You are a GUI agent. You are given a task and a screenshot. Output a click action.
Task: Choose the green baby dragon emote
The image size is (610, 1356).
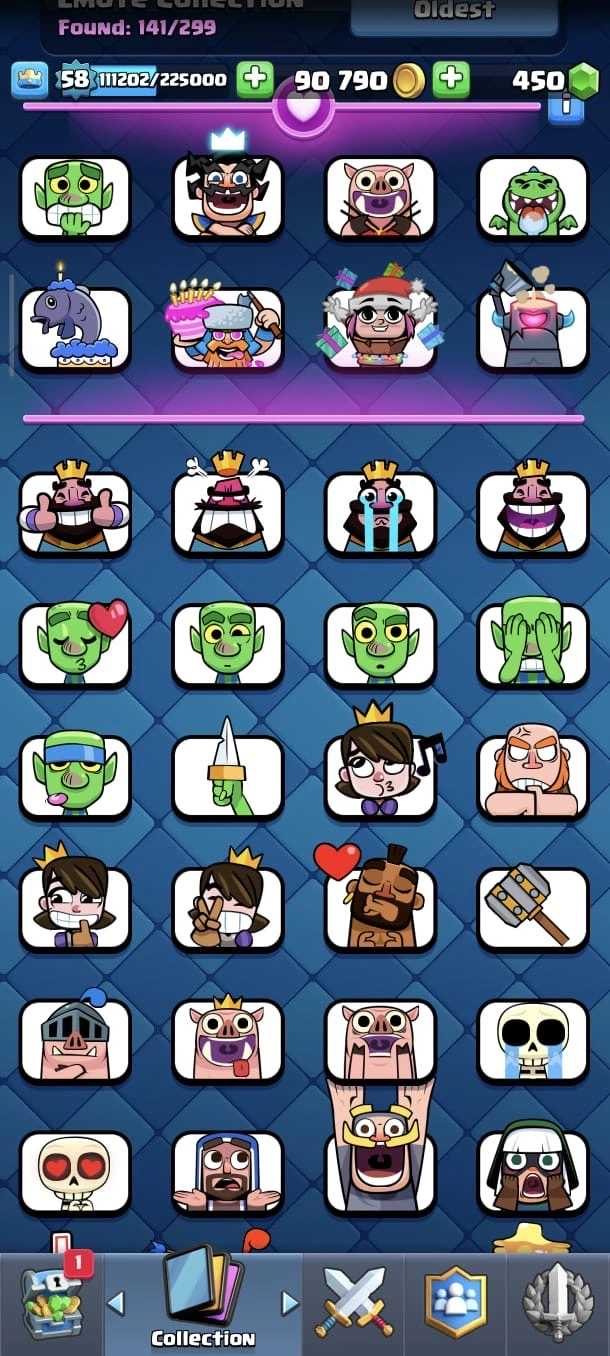(x=532, y=198)
